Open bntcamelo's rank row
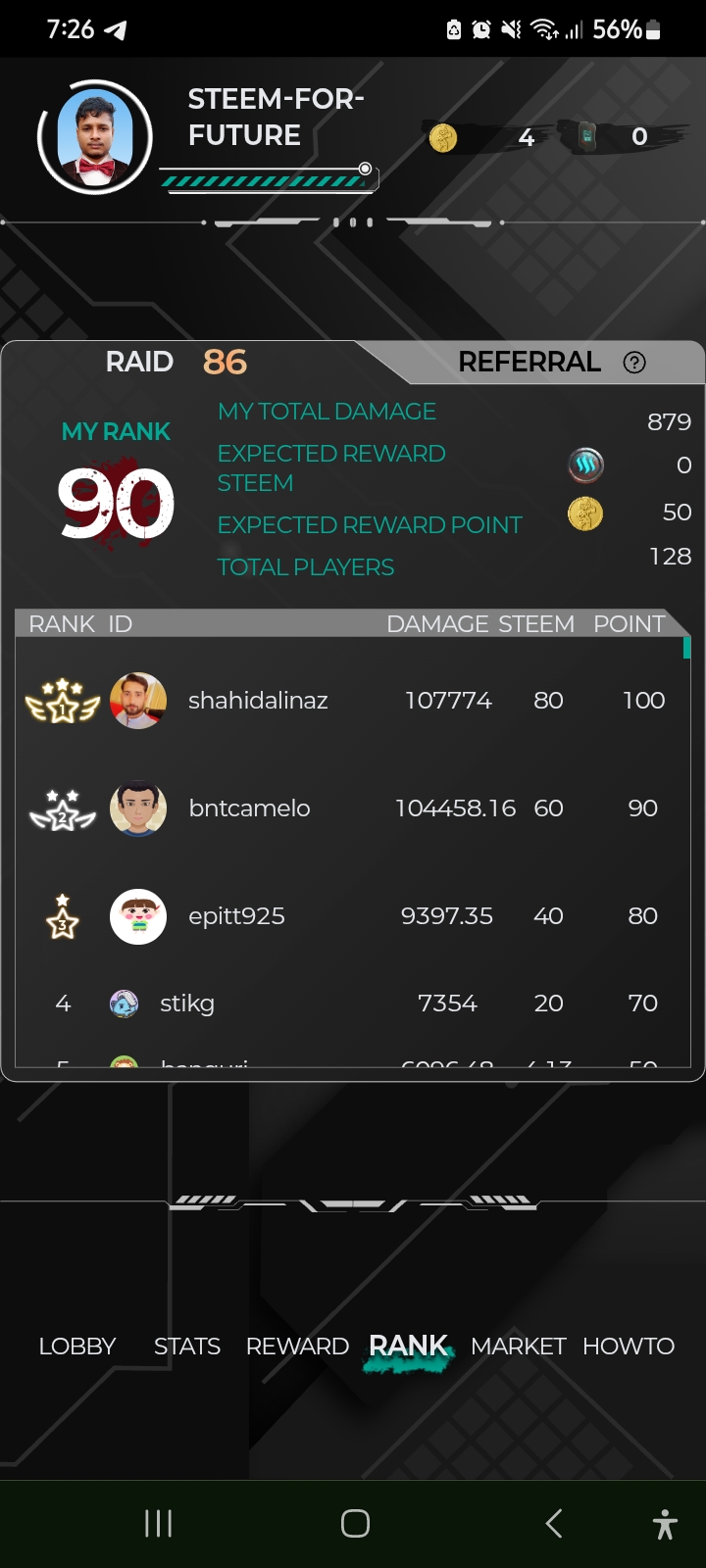 (x=353, y=808)
